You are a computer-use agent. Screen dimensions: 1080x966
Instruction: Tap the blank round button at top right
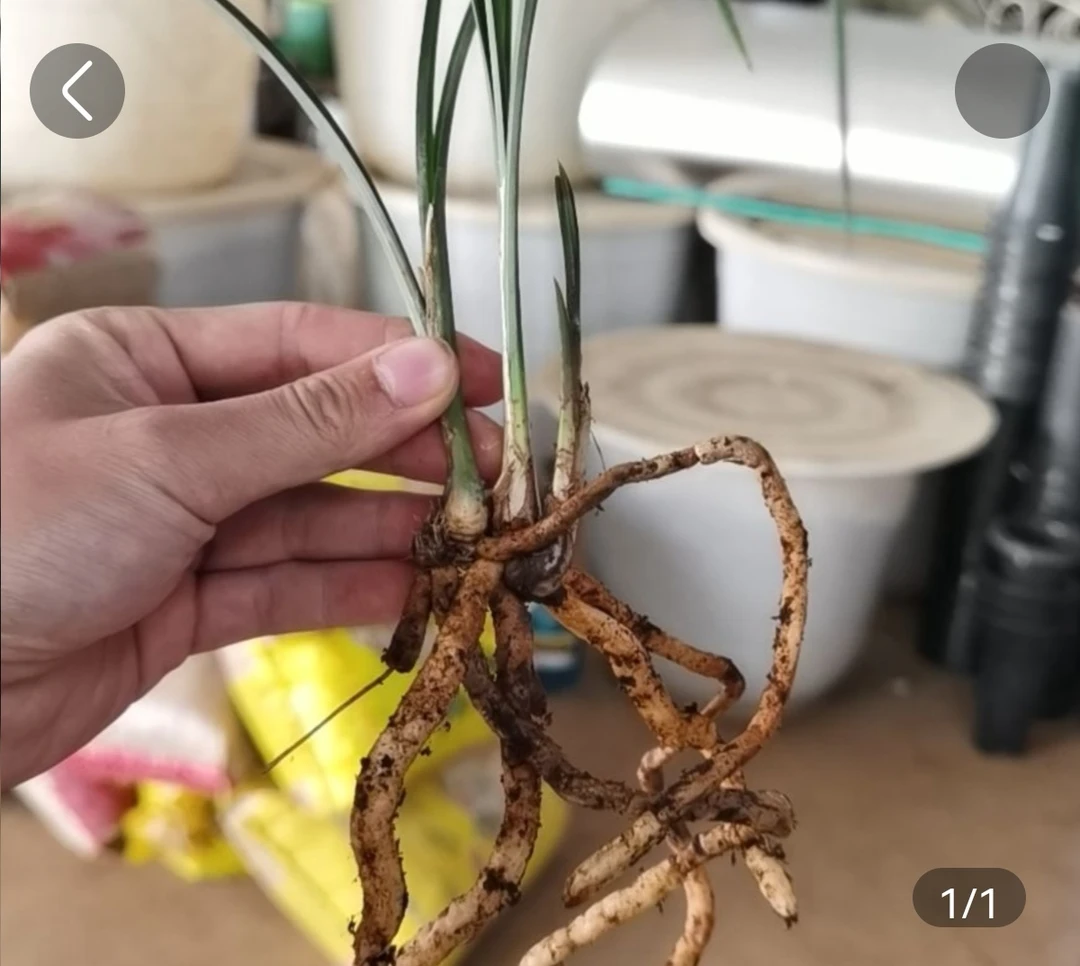tap(1002, 91)
